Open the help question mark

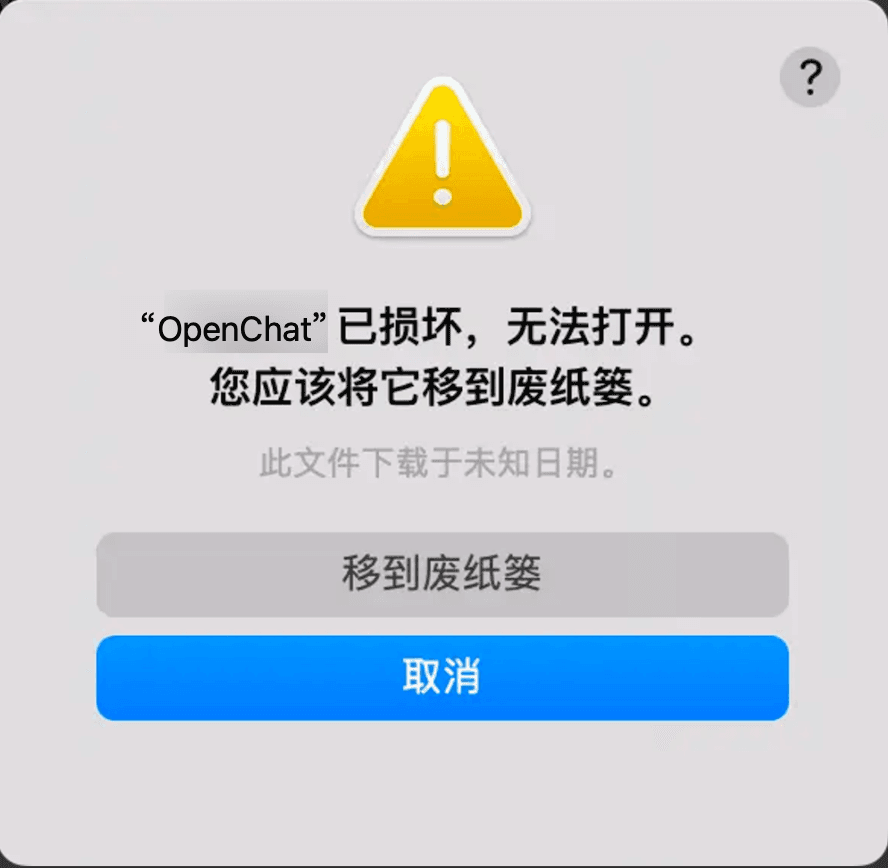(x=810, y=76)
